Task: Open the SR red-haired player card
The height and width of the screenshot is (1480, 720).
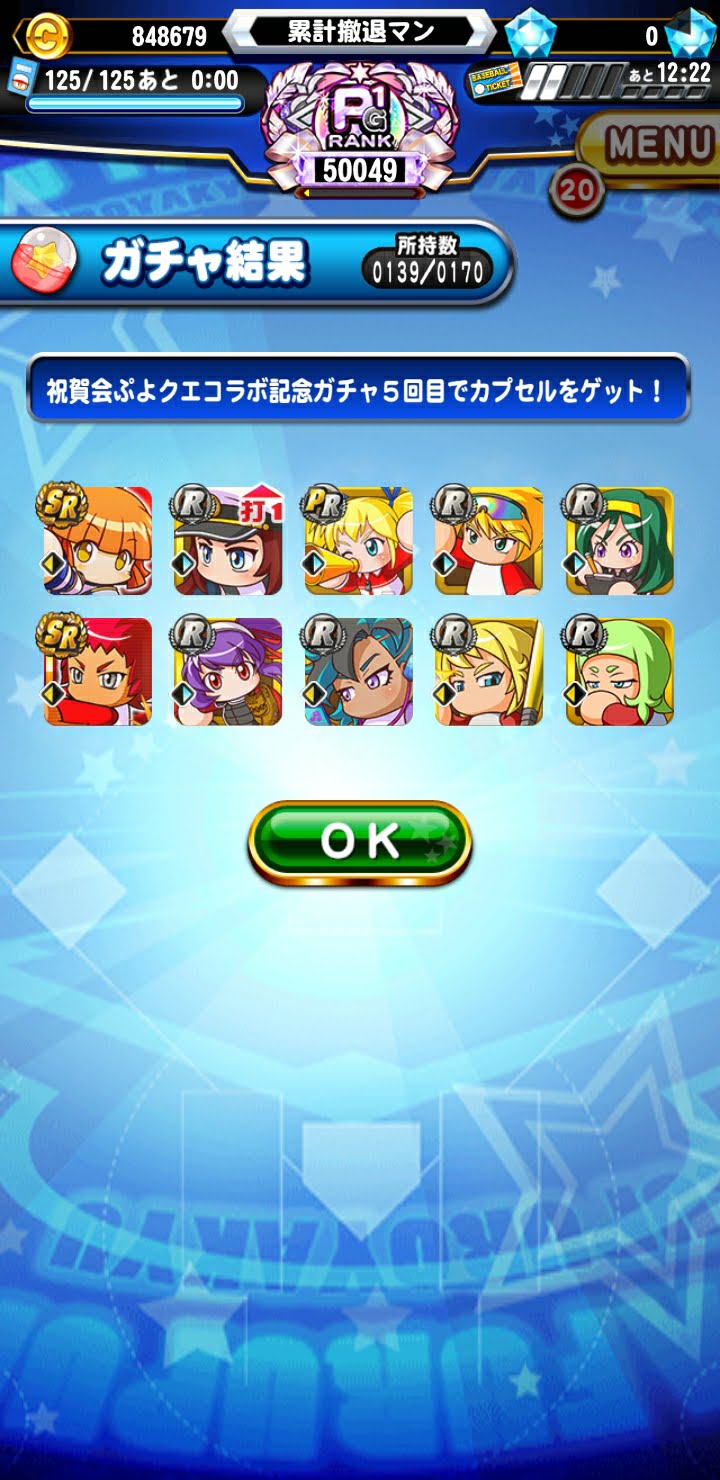Action: (x=97, y=671)
